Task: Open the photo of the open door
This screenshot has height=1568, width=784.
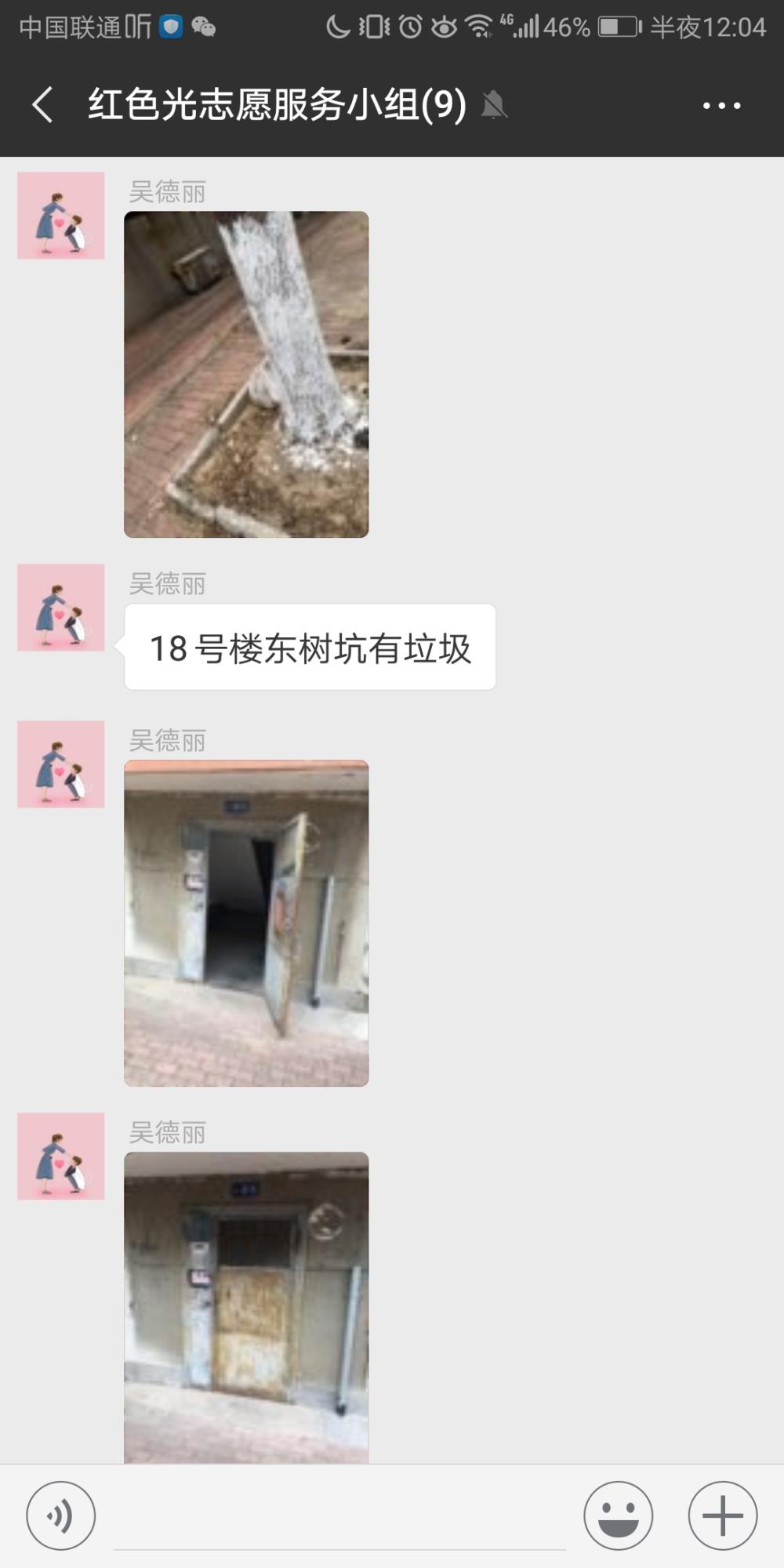Action: point(246,923)
